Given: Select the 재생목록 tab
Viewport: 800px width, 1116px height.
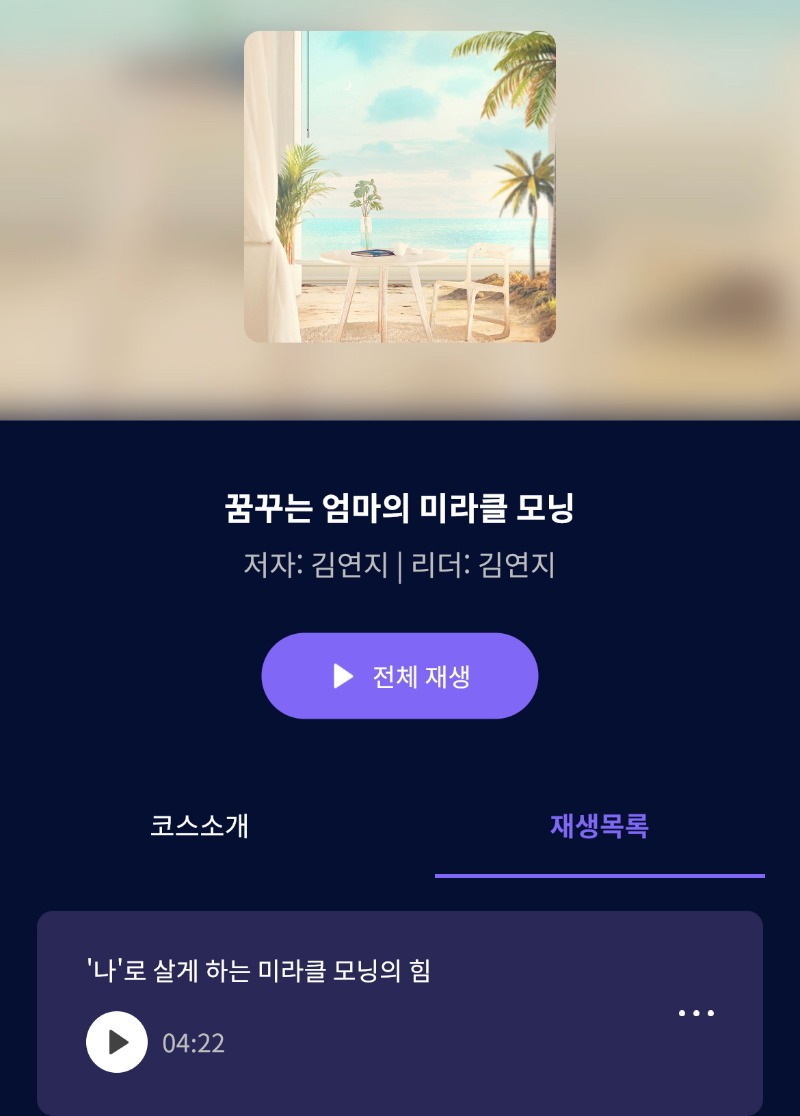Looking at the screenshot, I should [x=599, y=827].
